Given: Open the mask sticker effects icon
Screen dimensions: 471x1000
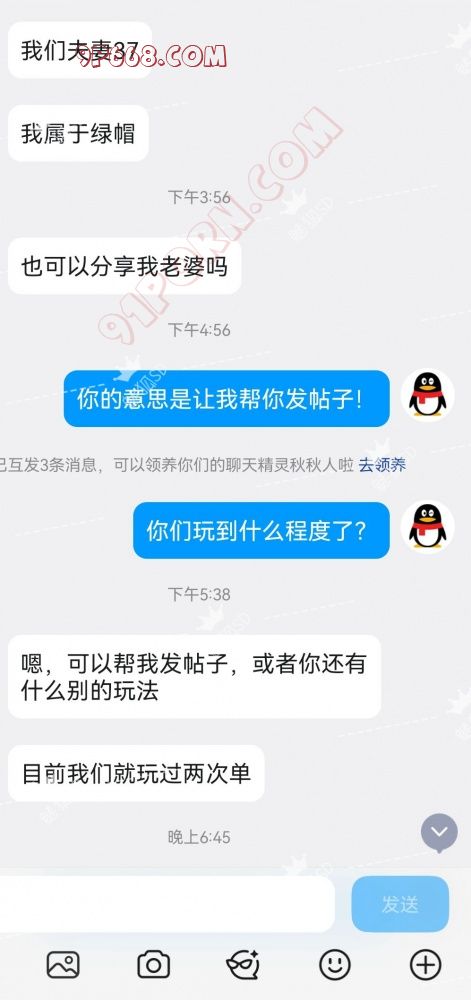Looking at the screenshot, I should (243, 965).
